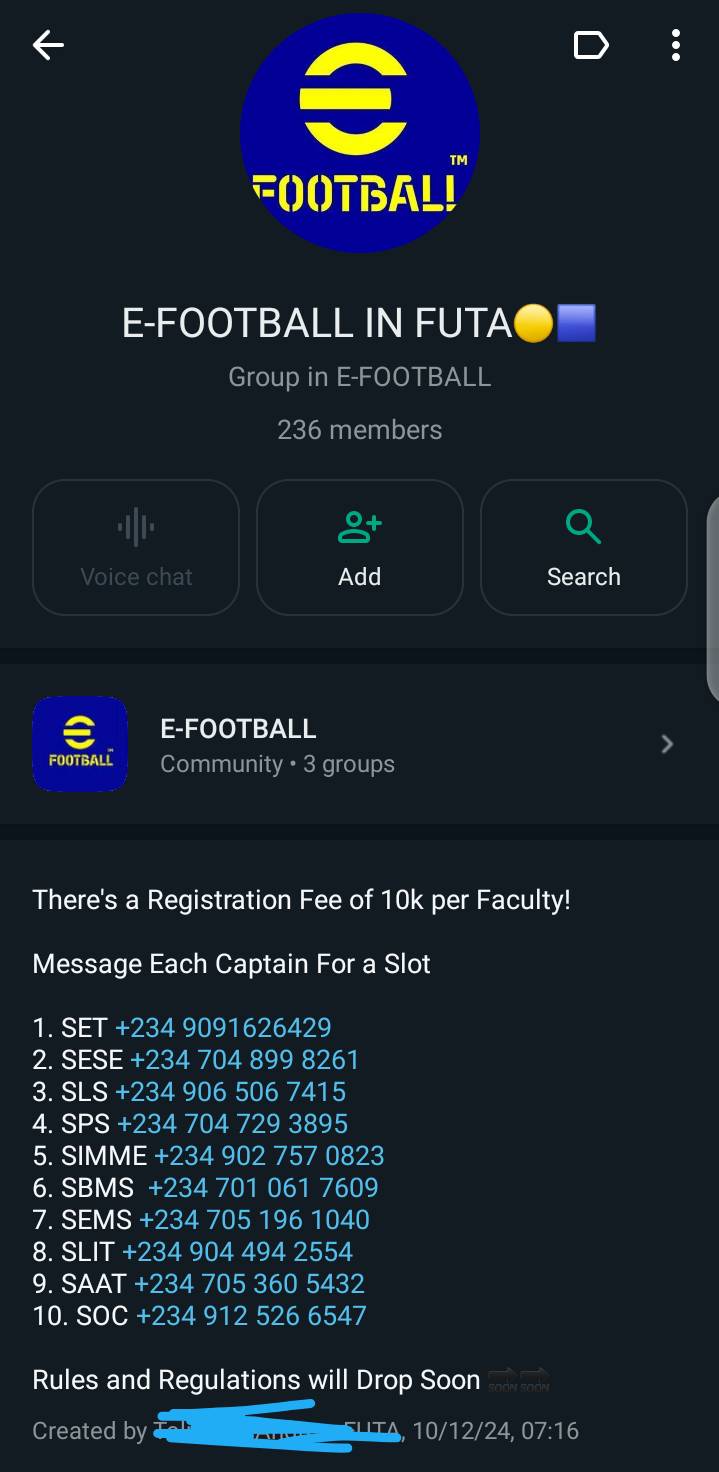Tap the SAAT captain's phone number
This screenshot has width=719, height=1472.
point(249,1284)
